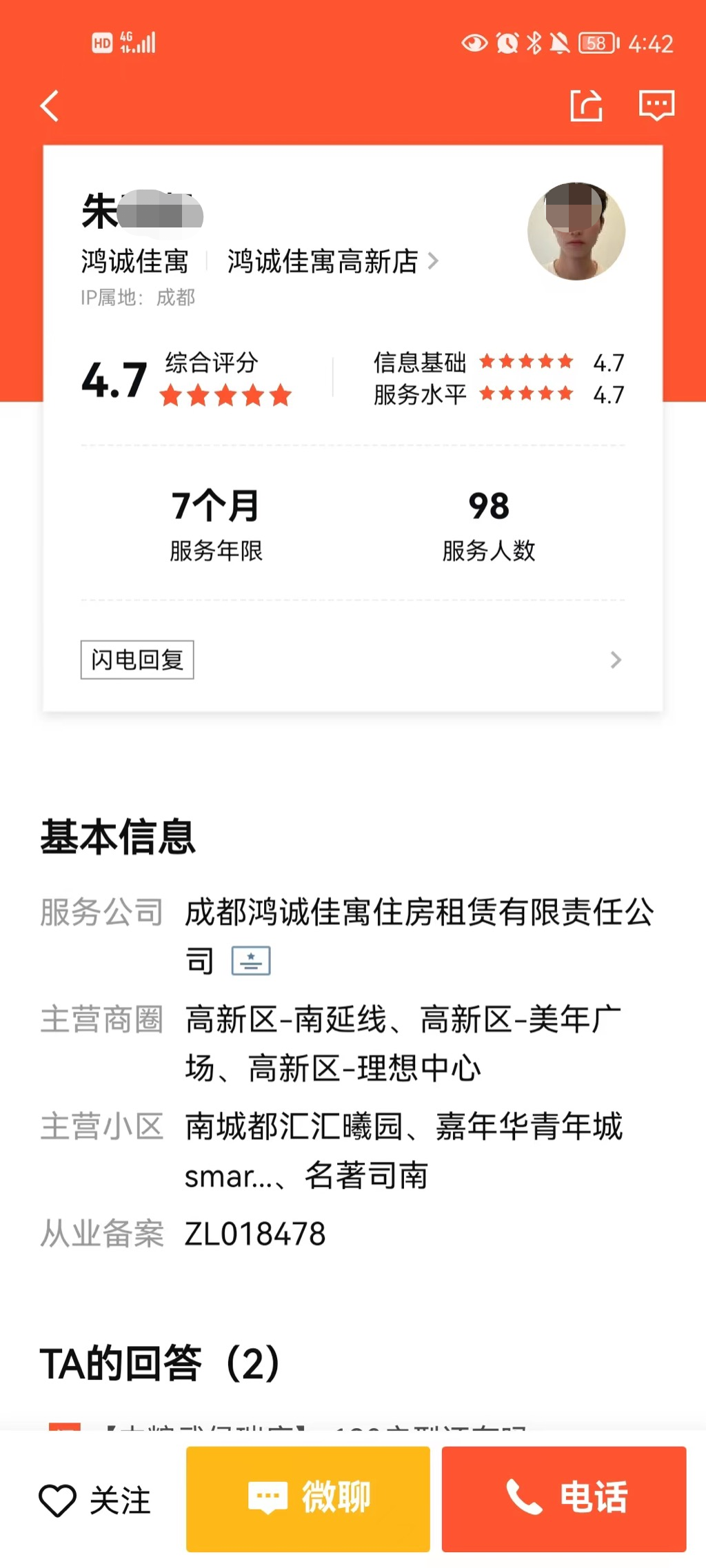This screenshot has width=706, height=1568.
Task: Open the messages icon at top right
Action: coord(656,106)
